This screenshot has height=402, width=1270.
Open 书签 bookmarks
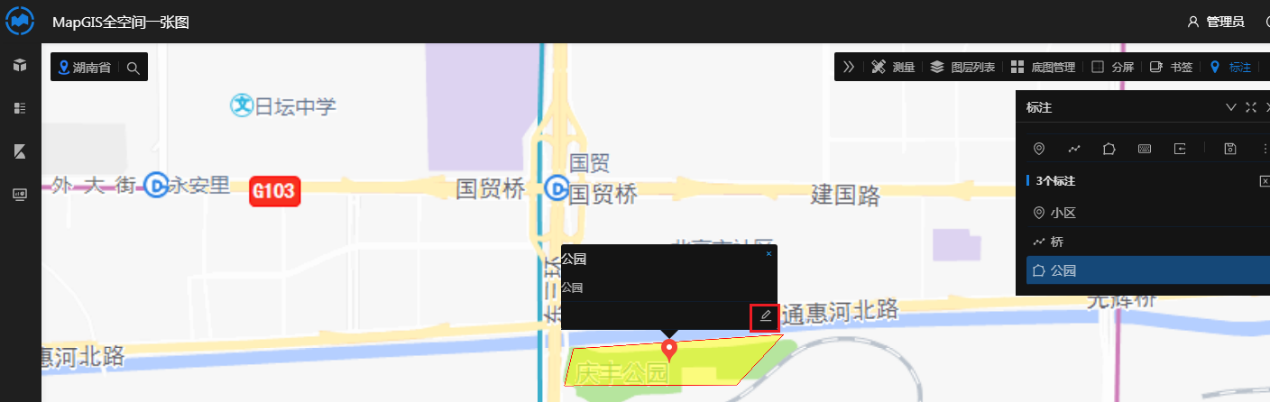coord(1171,67)
